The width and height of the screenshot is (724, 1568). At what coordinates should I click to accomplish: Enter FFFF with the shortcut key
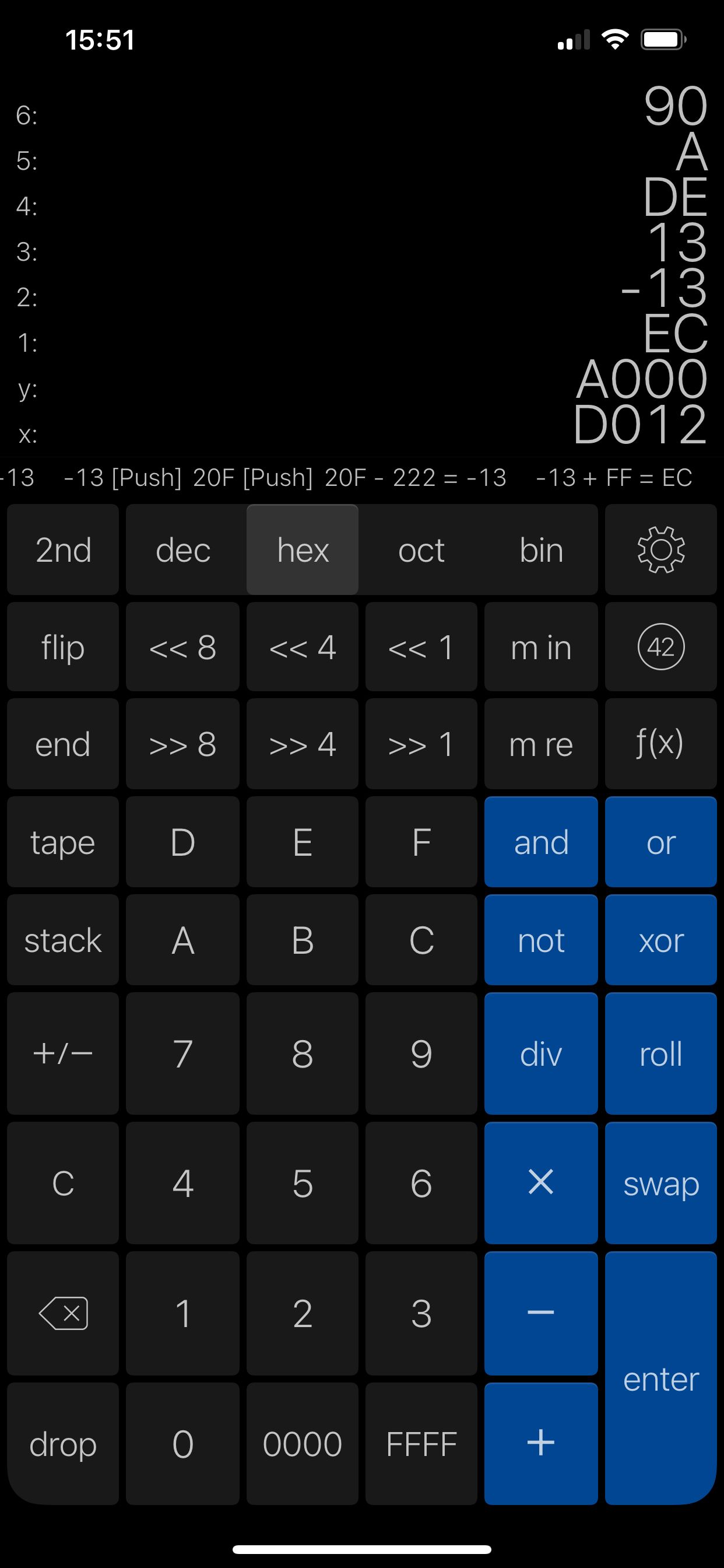tap(421, 1444)
